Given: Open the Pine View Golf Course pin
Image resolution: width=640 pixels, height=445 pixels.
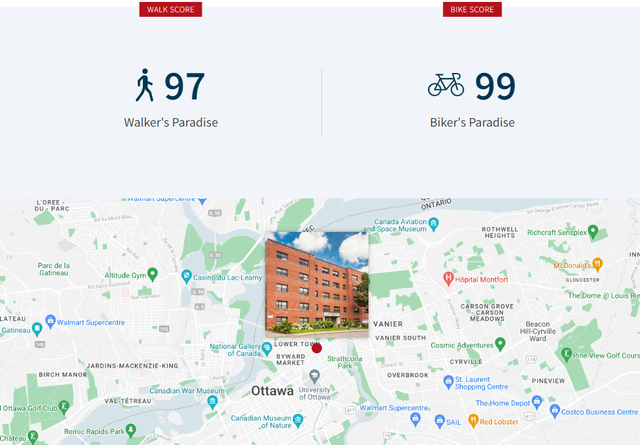Looking at the screenshot, I should pyautogui.click(x=566, y=354).
